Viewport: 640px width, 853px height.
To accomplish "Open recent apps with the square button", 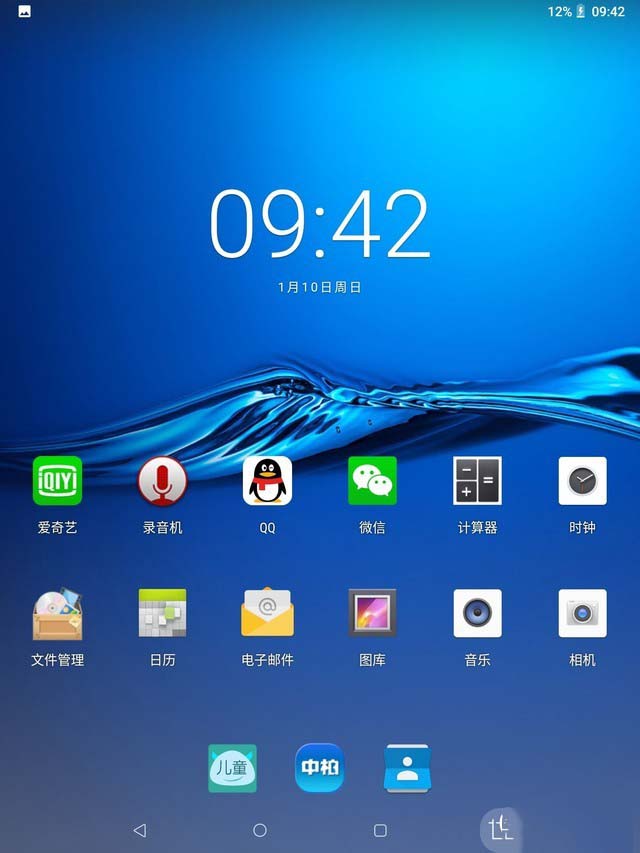I will [x=380, y=830].
